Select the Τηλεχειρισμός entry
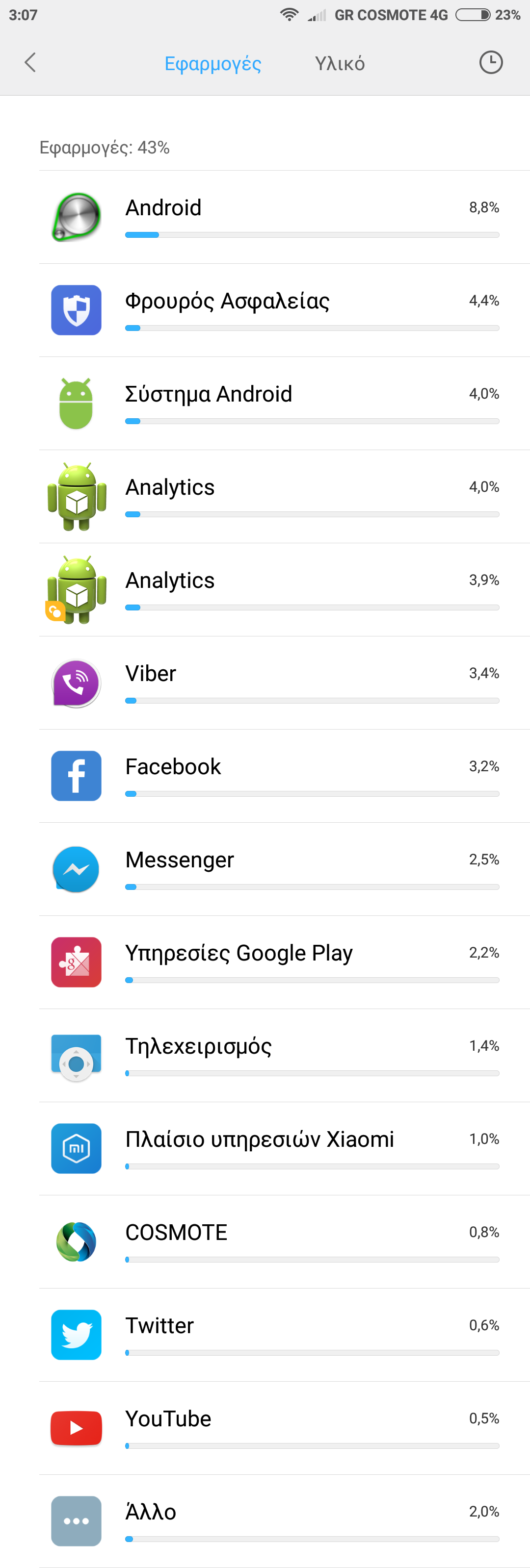Image resolution: width=530 pixels, height=1568 pixels. (284, 1055)
